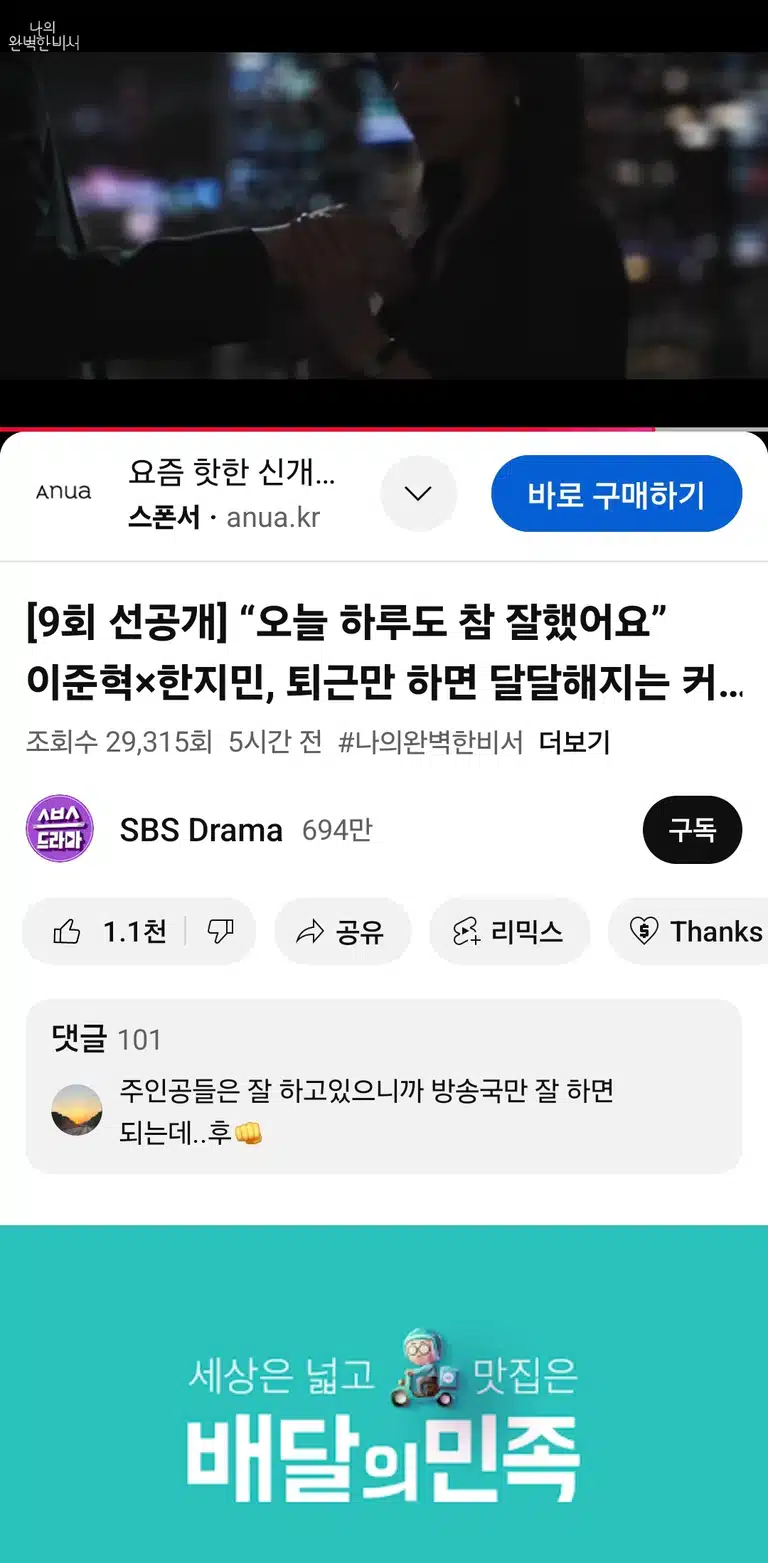
Task: Open the SBS Drama channel
Action: coord(200,830)
